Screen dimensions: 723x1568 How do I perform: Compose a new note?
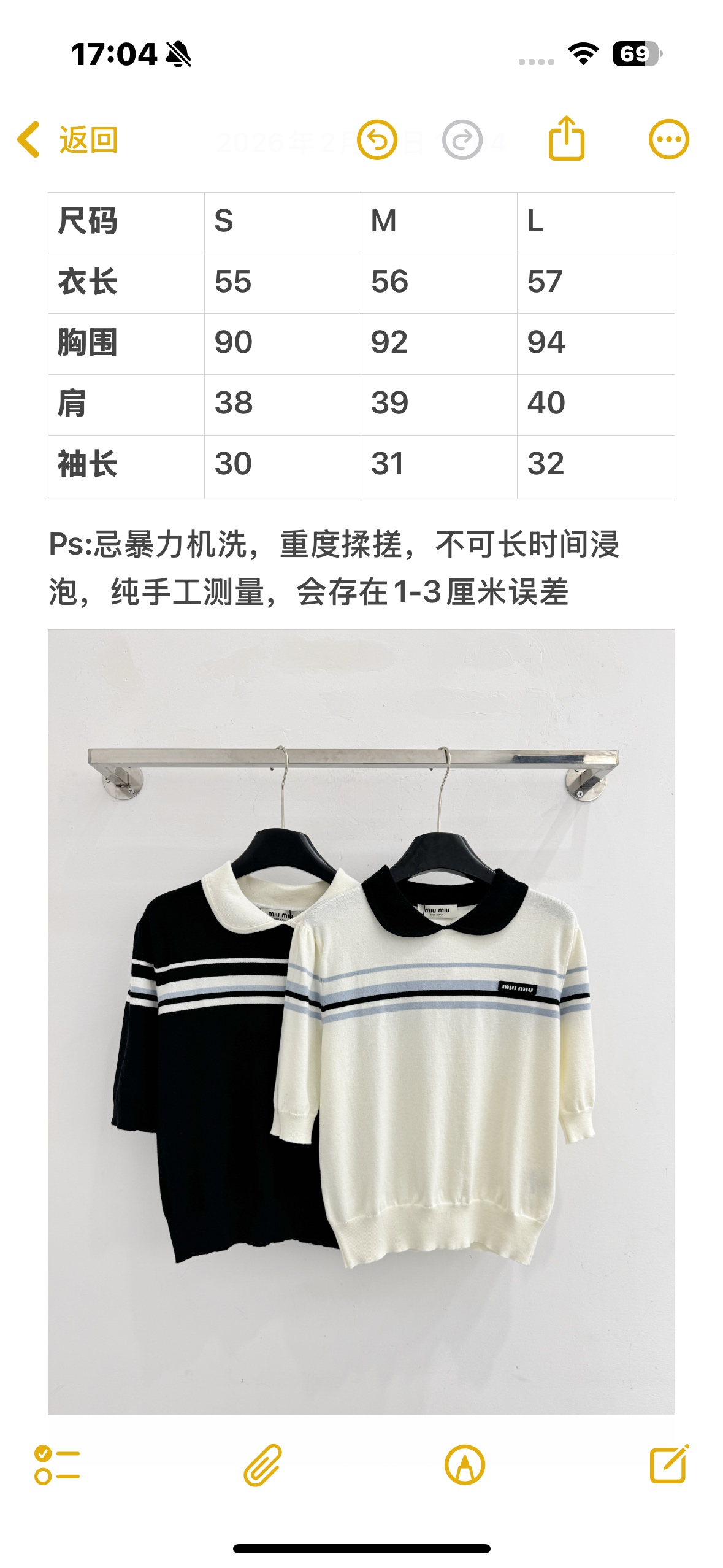point(668,1464)
